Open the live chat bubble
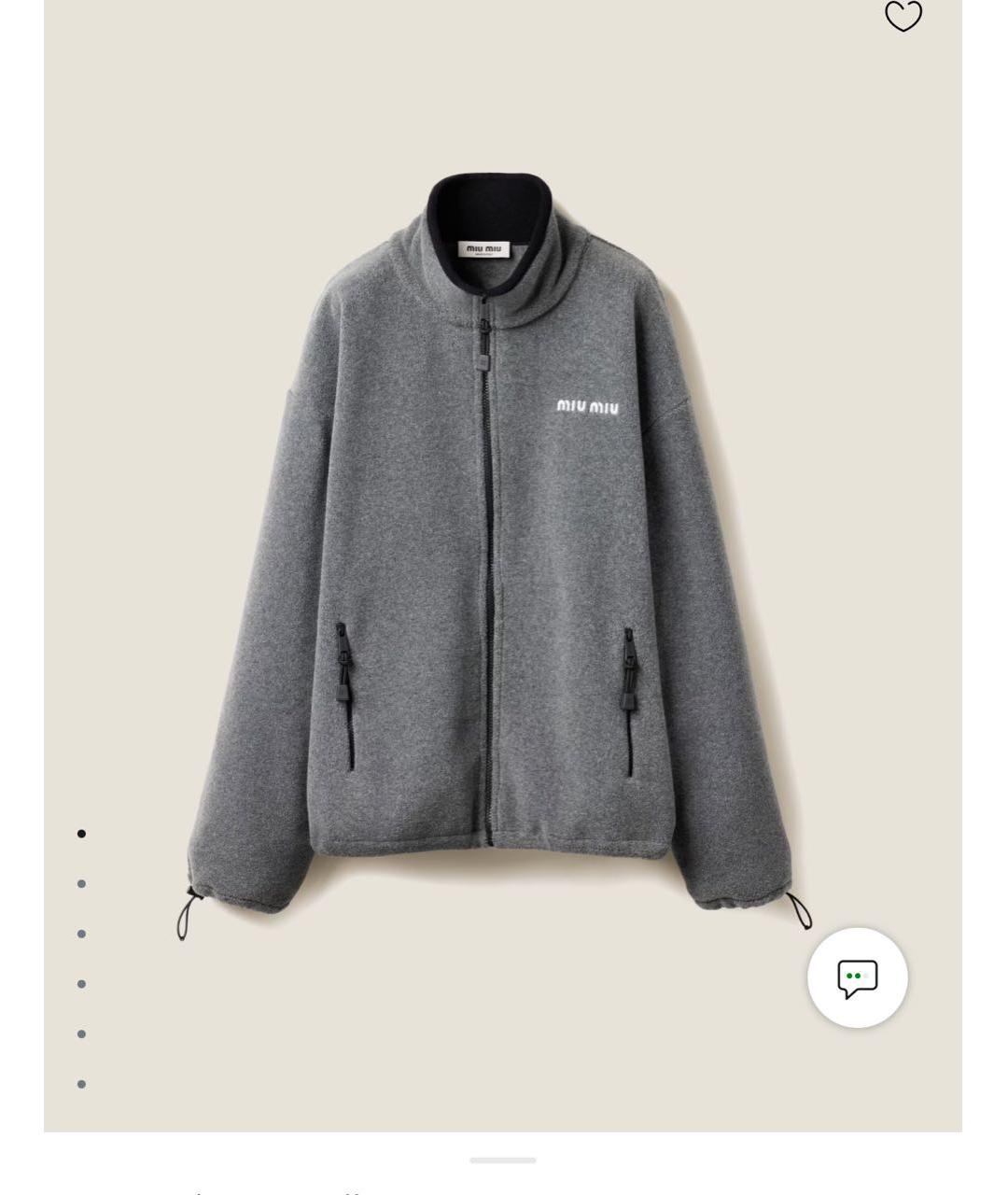The width and height of the screenshot is (1008, 1195). tap(857, 977)
